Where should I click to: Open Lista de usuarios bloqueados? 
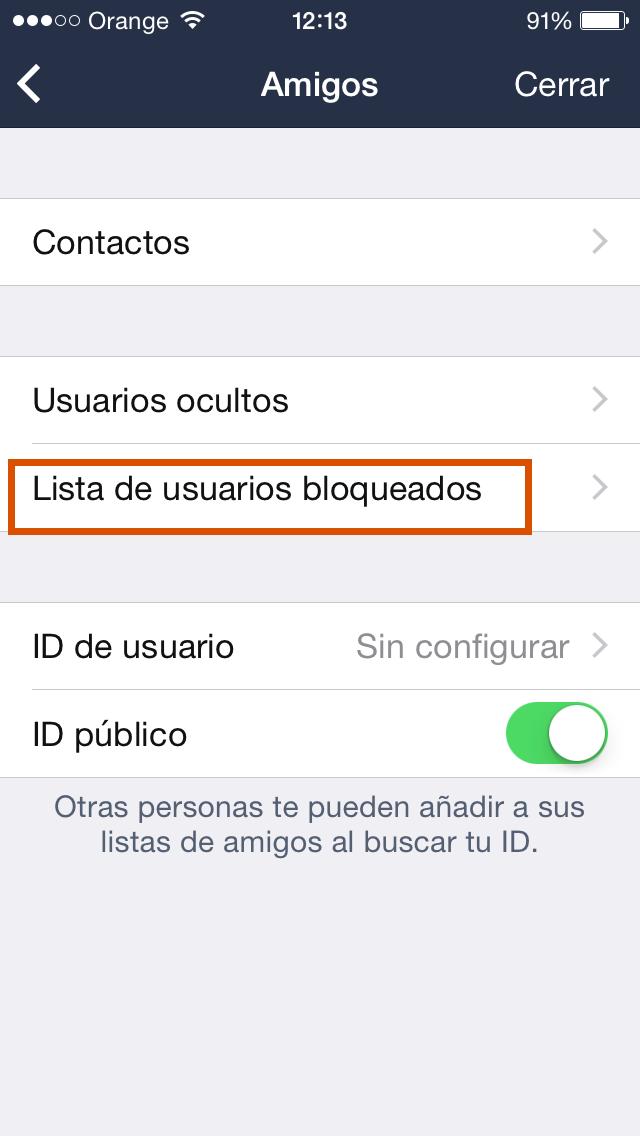click(x=320, y=489)
